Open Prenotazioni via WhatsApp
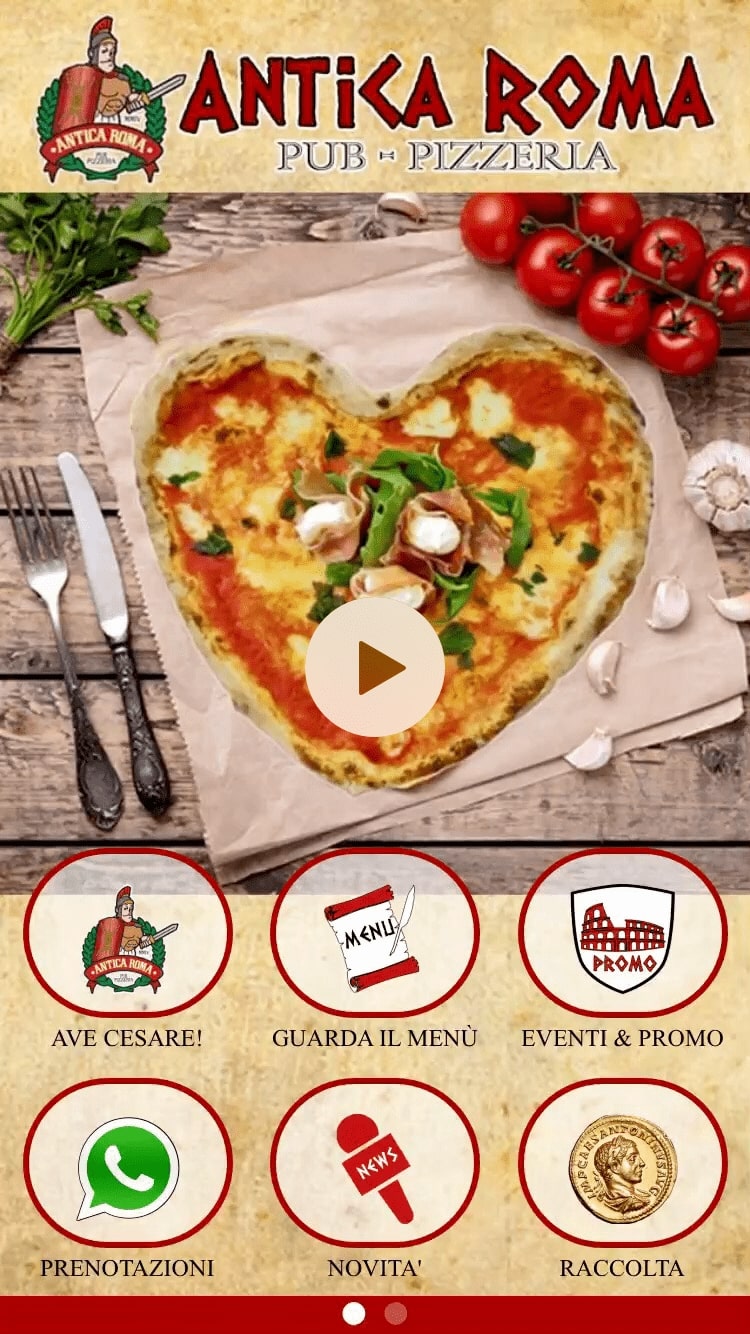Viewport: 750px width, 1334px height. pyautogui.click(x=128, y=1164)
